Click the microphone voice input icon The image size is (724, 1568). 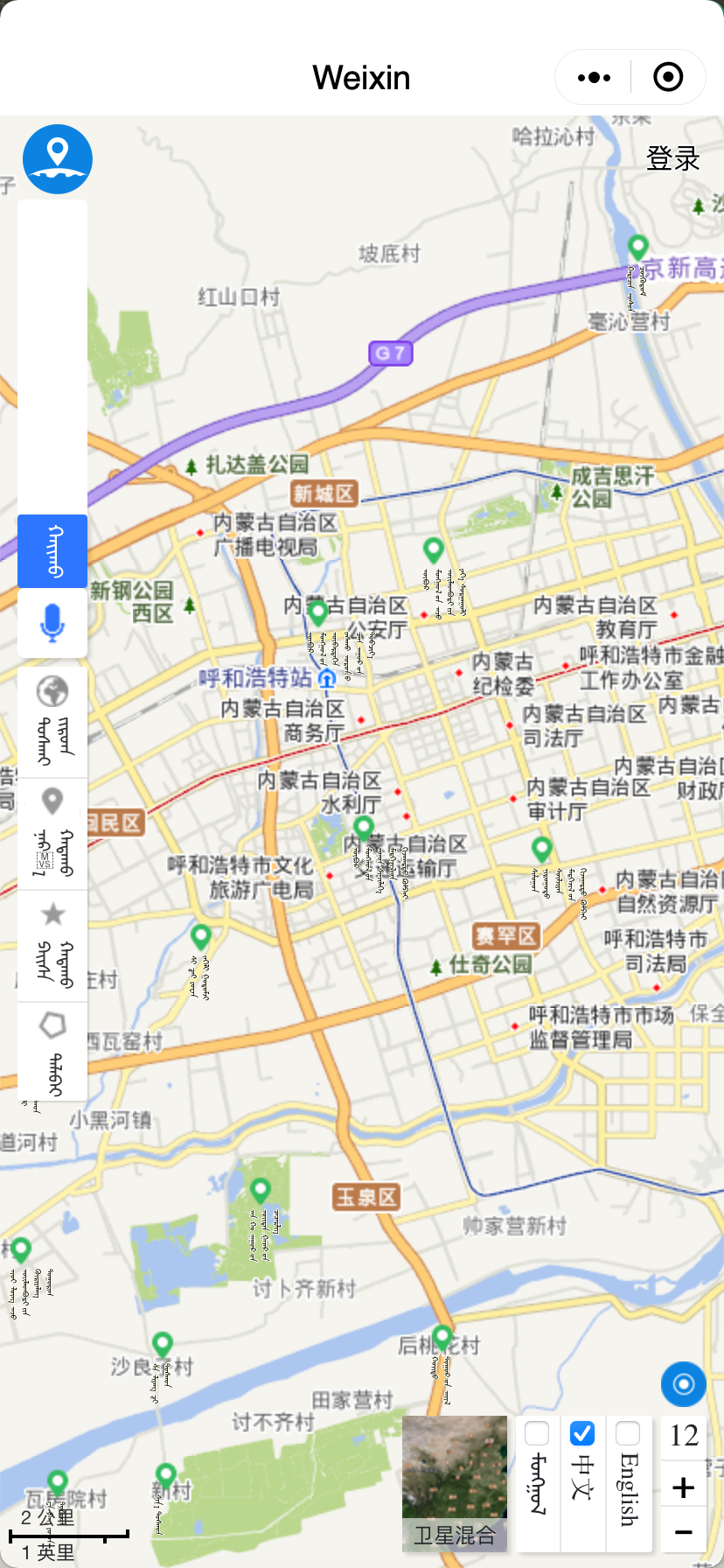52,623
